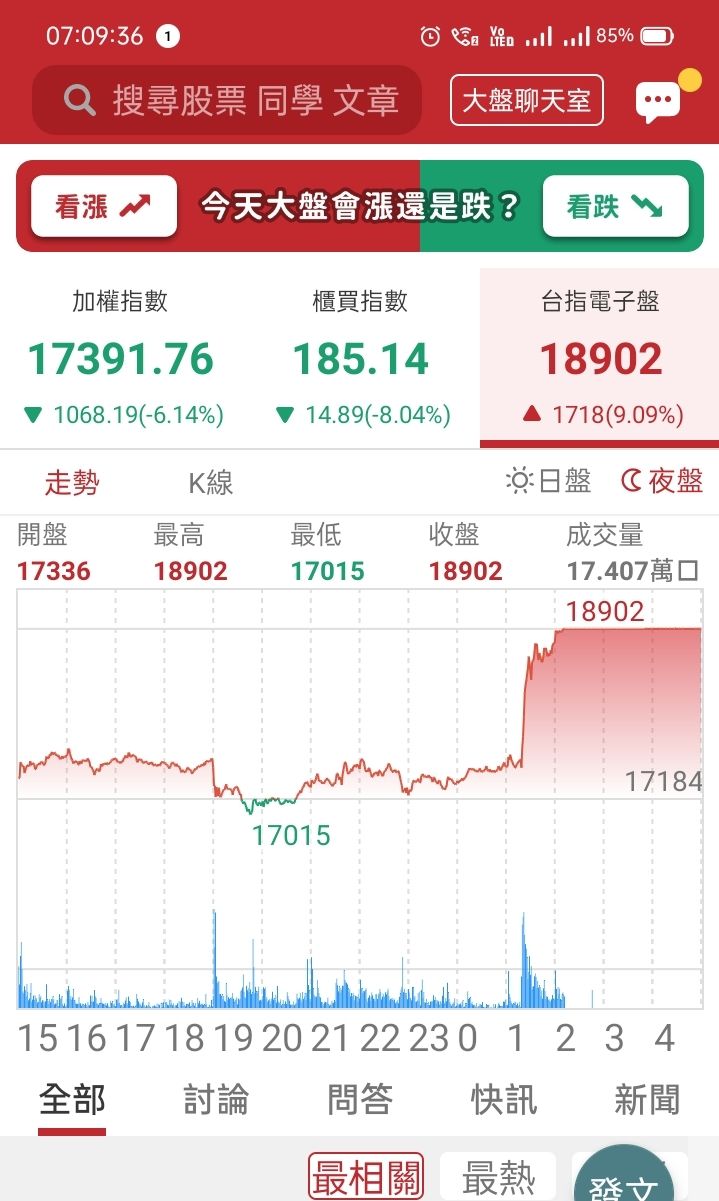
Task: Select the 加權指數 index
Action: click(120, 358)
